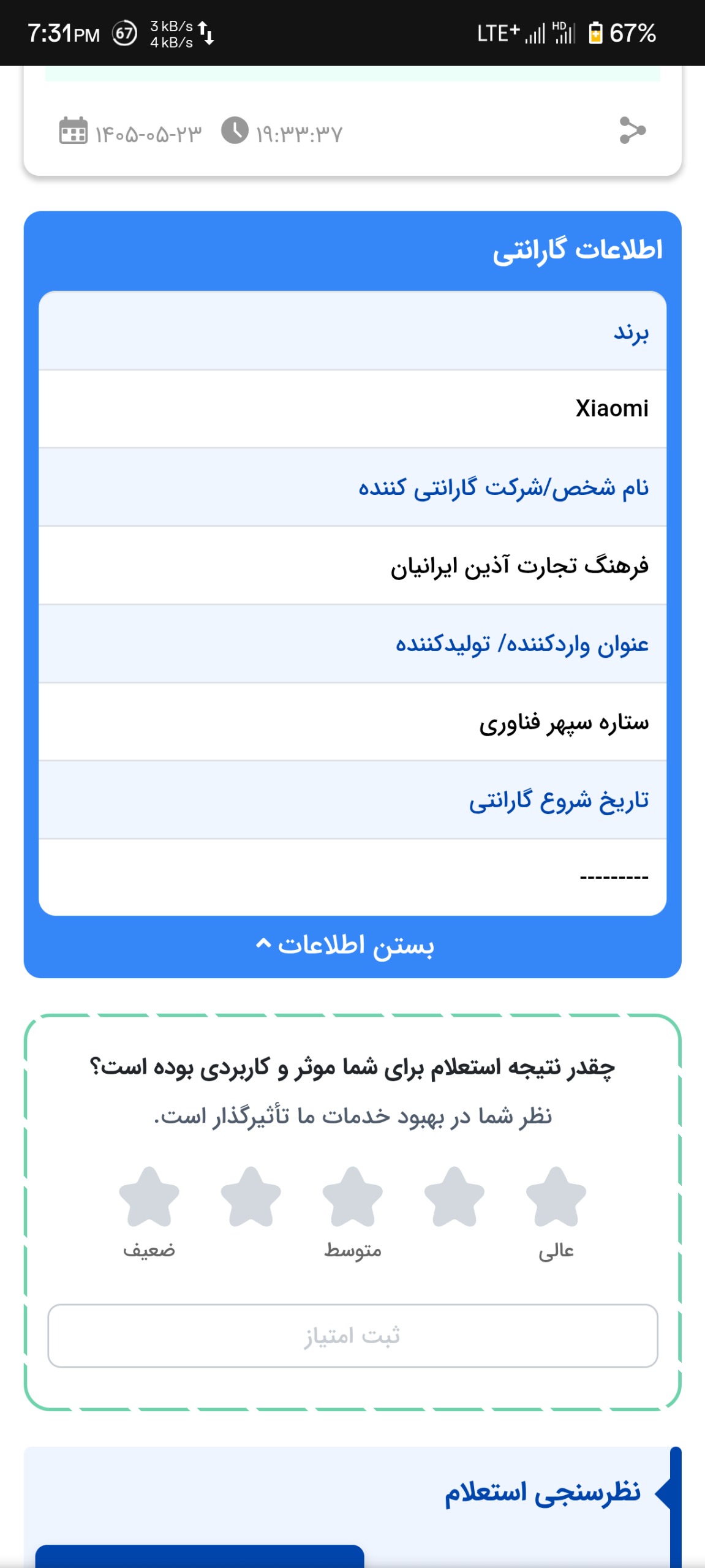Rate with the star above ضعیف

coord(149,1196)
